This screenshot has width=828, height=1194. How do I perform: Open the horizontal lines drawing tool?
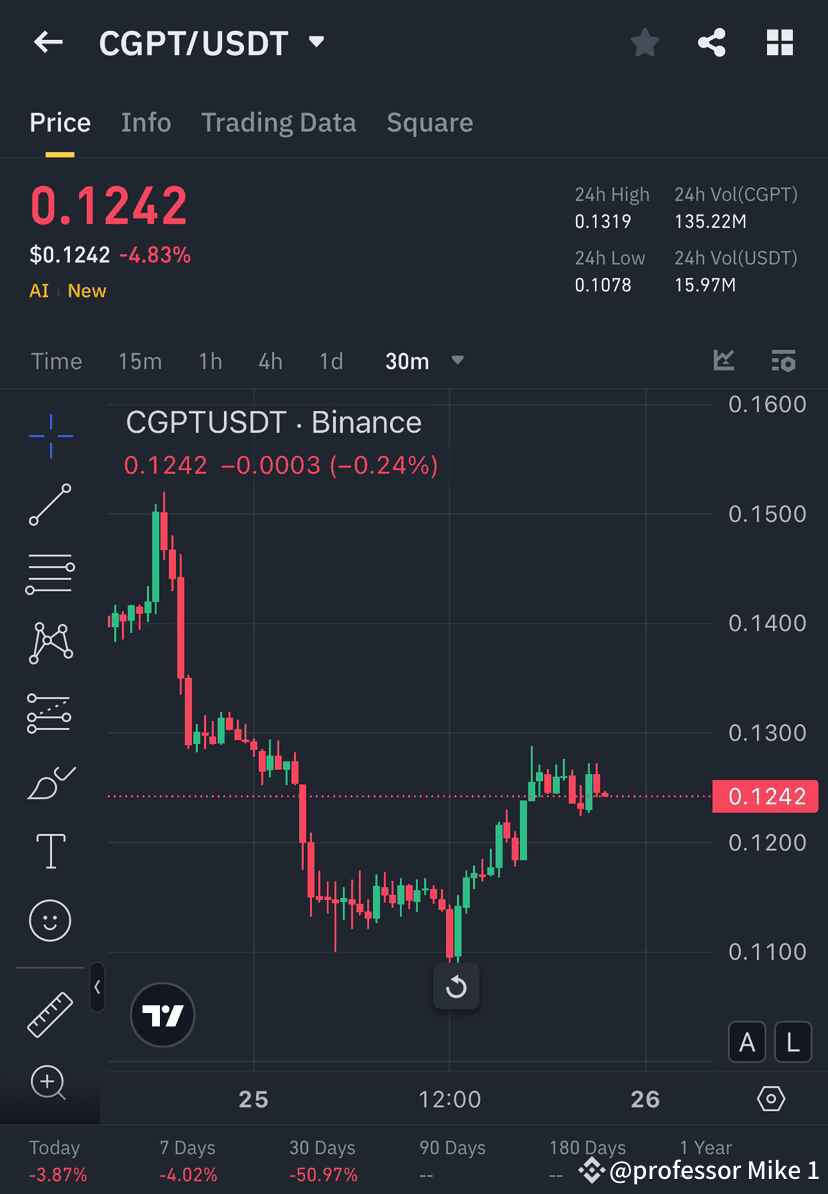click(x=50, y=573)
